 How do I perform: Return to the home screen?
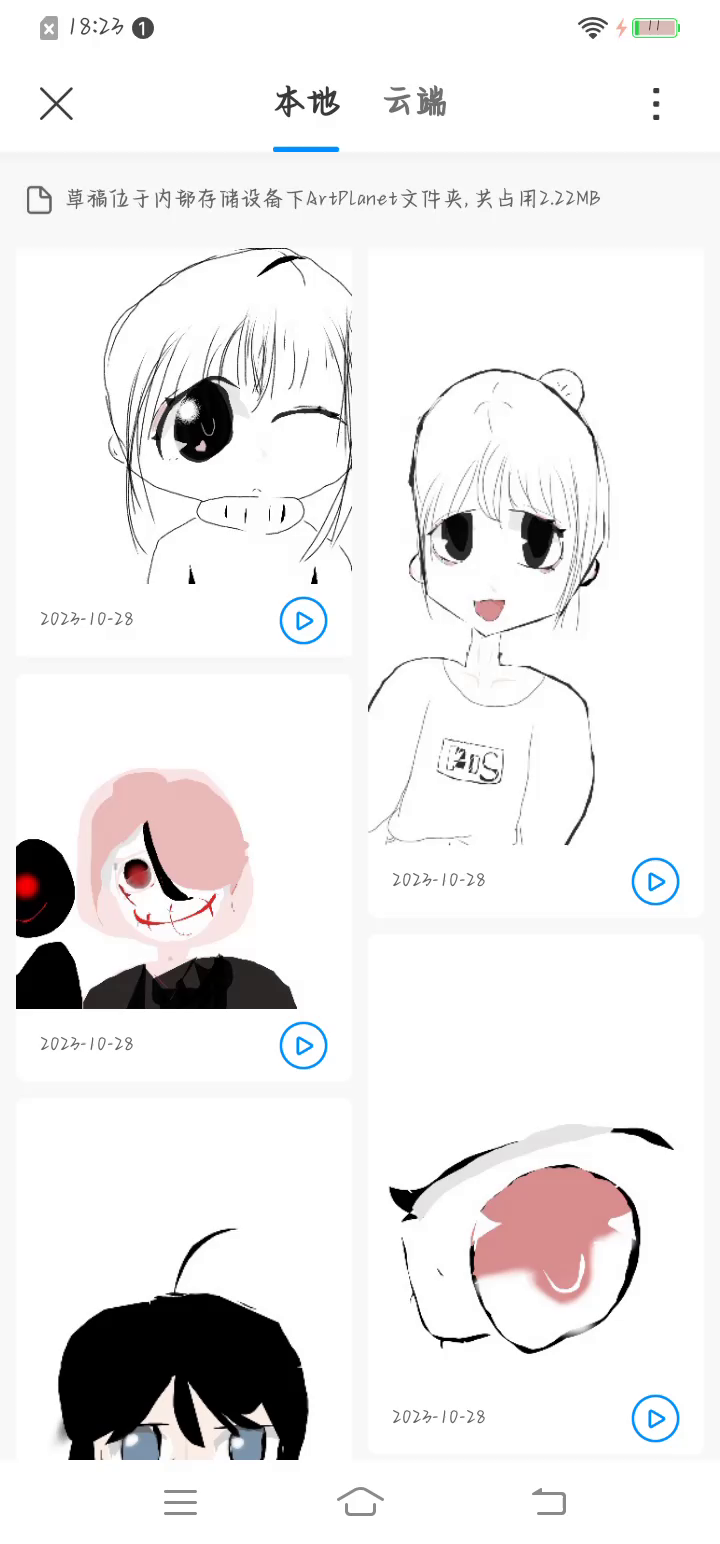pos(360,1502)
